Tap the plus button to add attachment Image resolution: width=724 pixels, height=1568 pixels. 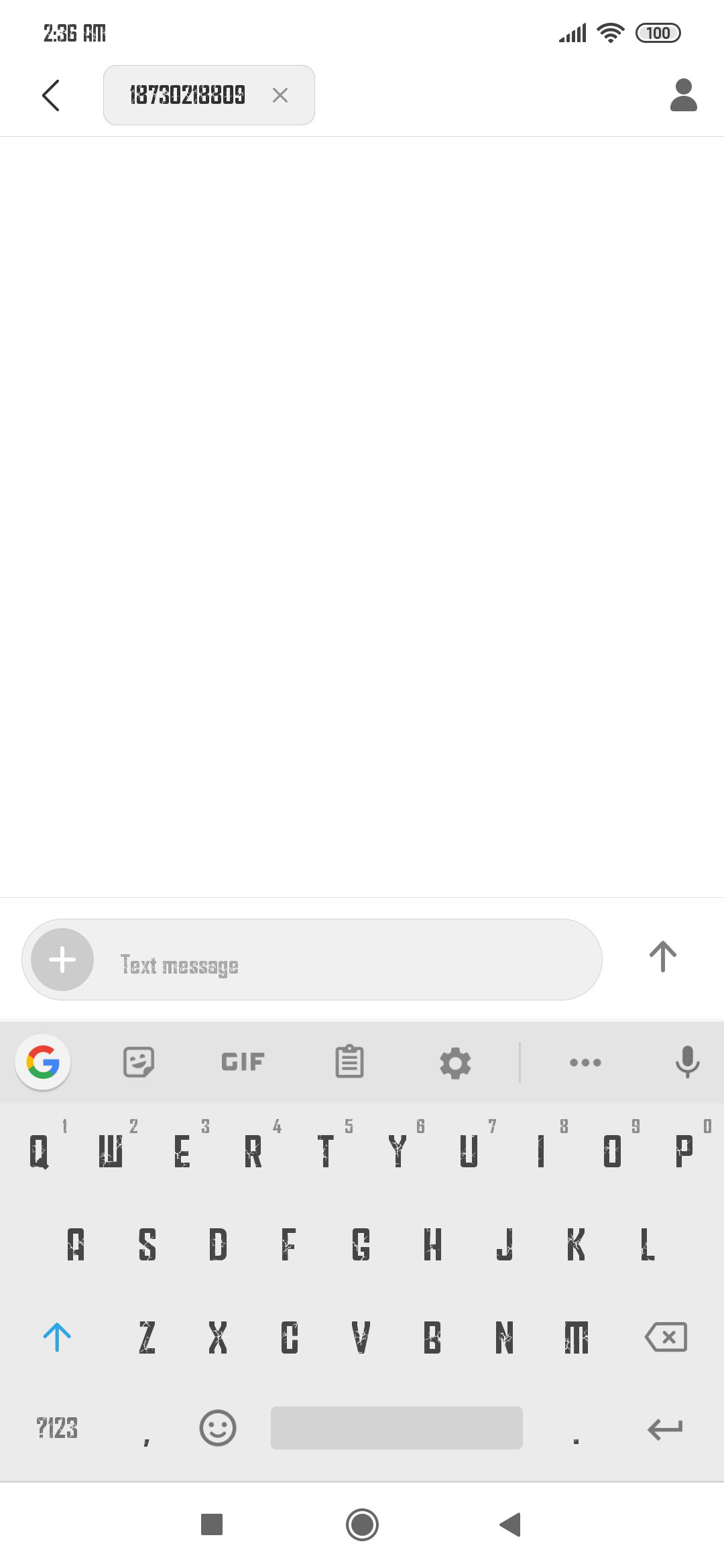coord(62,960)
